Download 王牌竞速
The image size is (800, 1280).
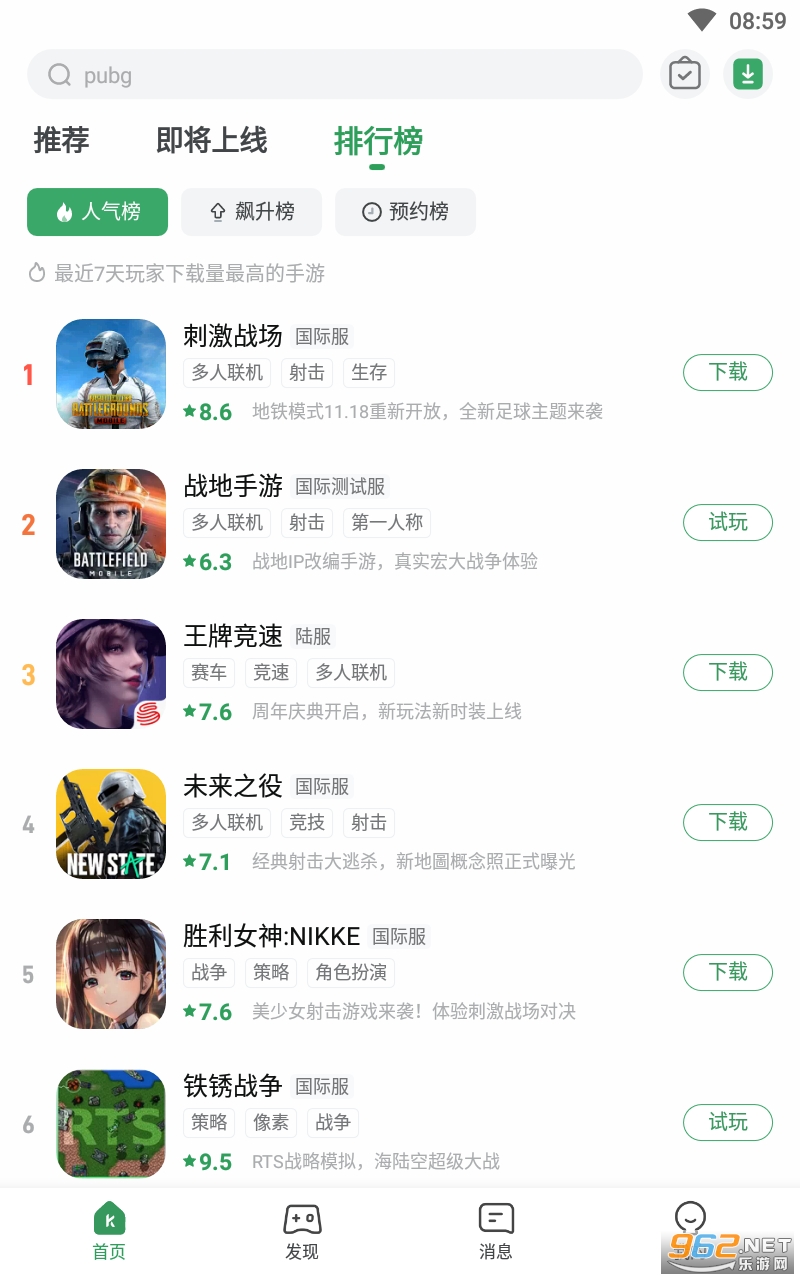pyautogui.click(x=728, y=672)
